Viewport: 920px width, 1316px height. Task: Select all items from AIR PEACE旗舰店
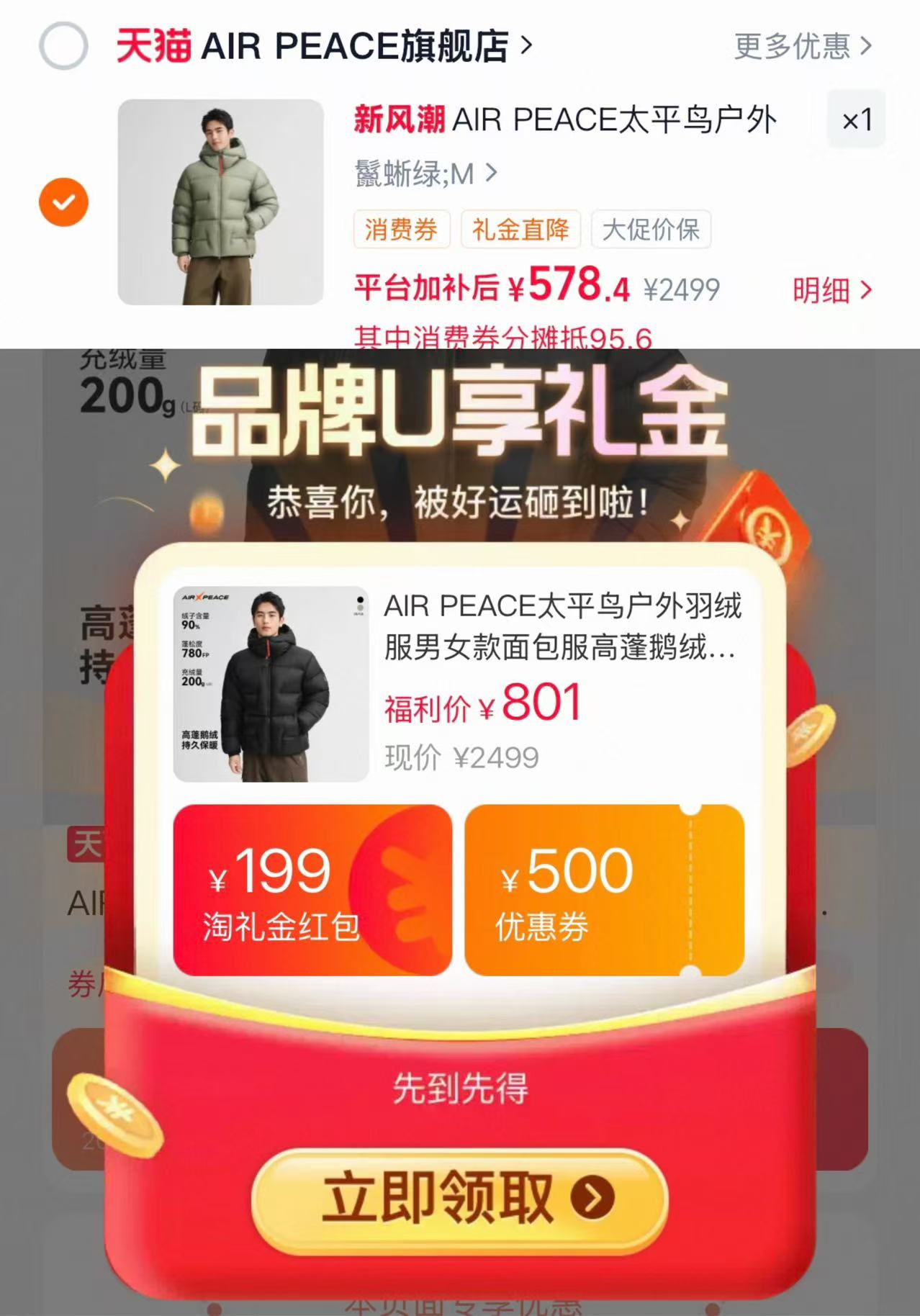(x=63, y=46)
